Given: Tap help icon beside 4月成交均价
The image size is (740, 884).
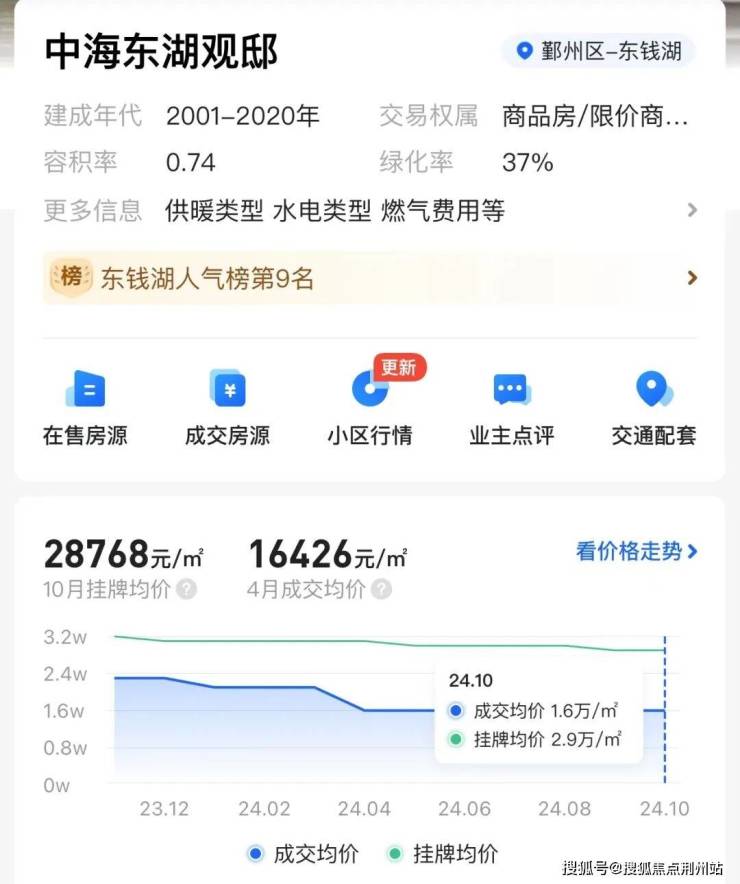Looking at the screenshot, I should (x=382, y=590).
